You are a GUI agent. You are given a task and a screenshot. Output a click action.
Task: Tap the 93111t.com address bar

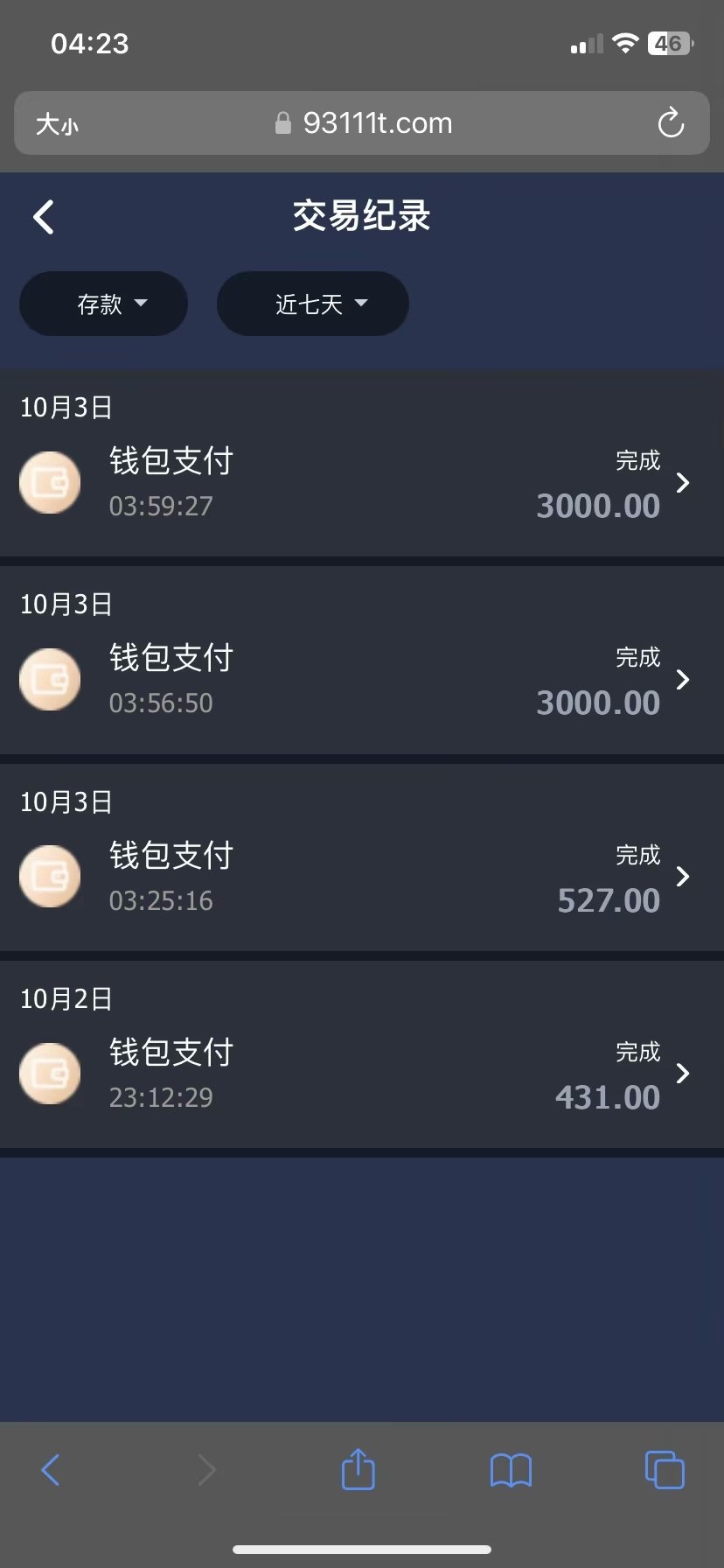point(364,123)
